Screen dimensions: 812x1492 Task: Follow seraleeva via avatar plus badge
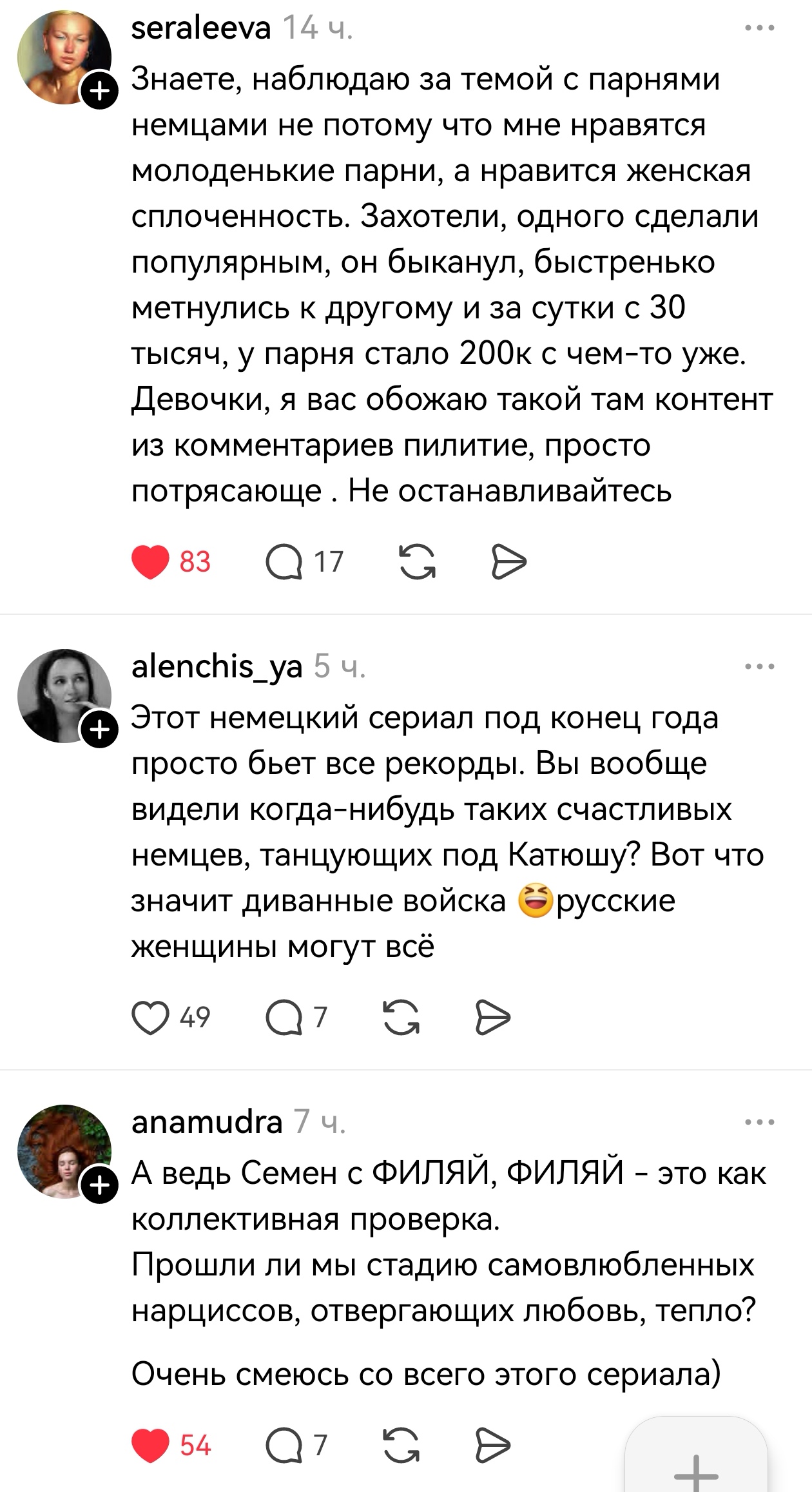[x=99, y=92]
